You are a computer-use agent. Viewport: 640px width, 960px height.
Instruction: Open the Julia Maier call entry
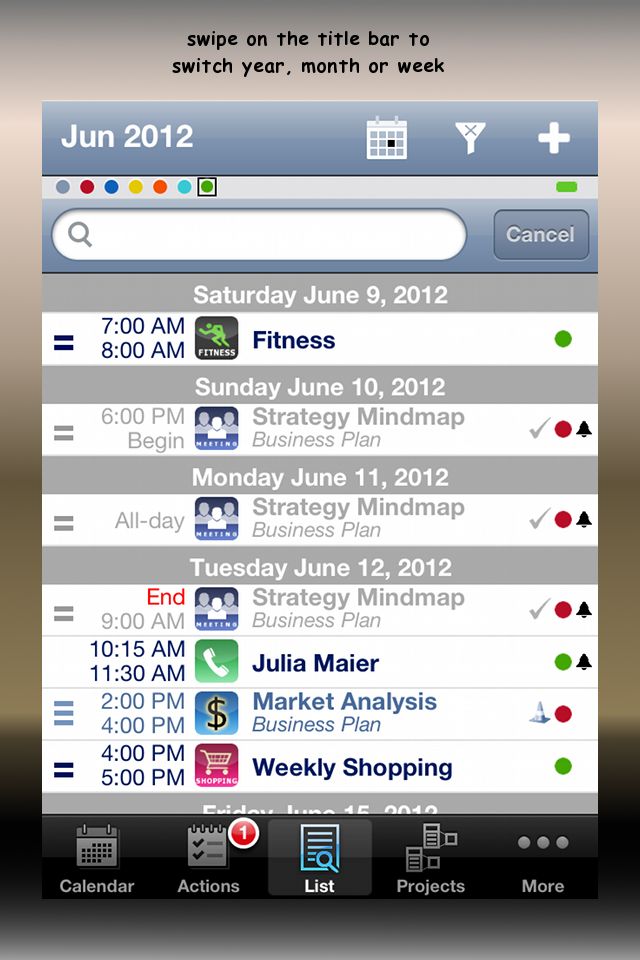coord(315,663)
